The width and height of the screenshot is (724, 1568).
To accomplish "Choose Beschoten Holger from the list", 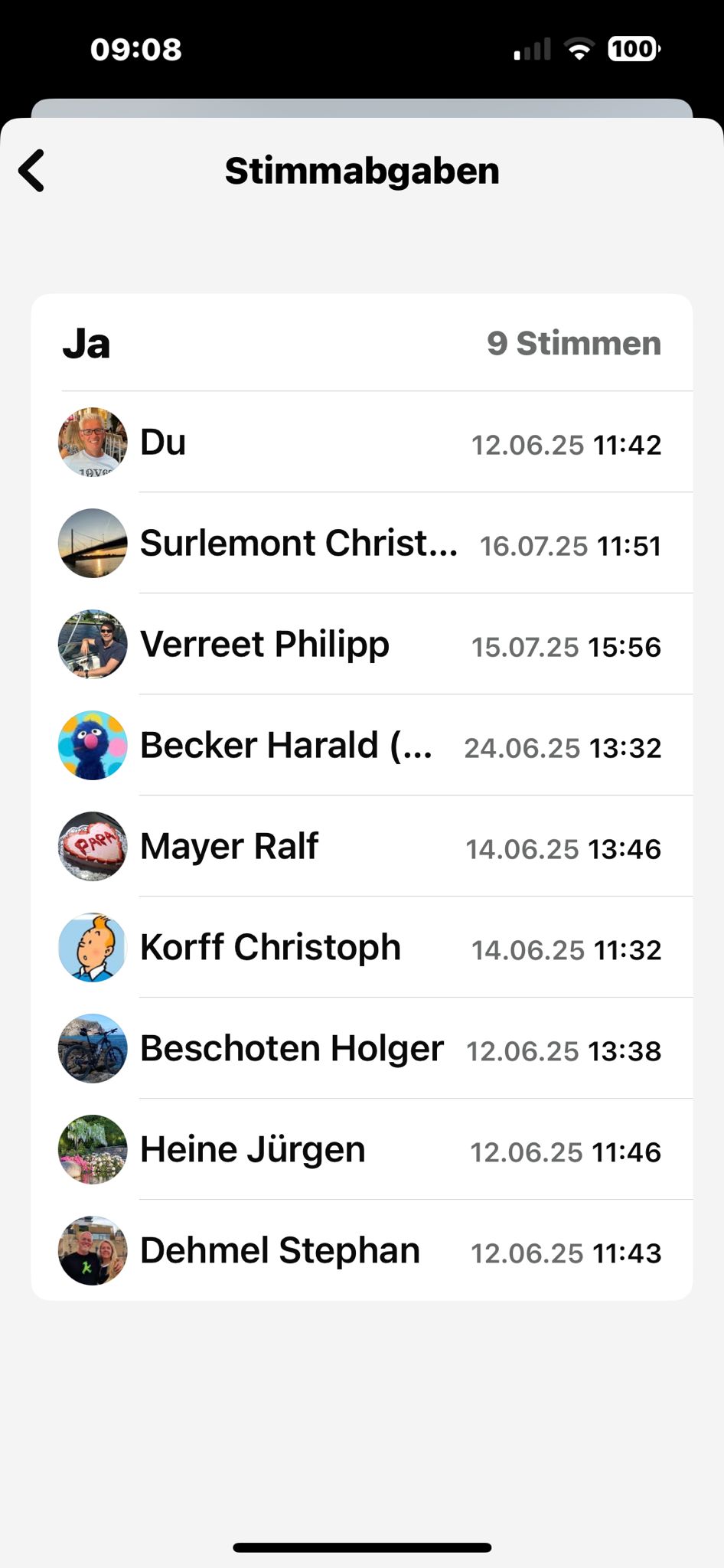I will (361, 1049).
